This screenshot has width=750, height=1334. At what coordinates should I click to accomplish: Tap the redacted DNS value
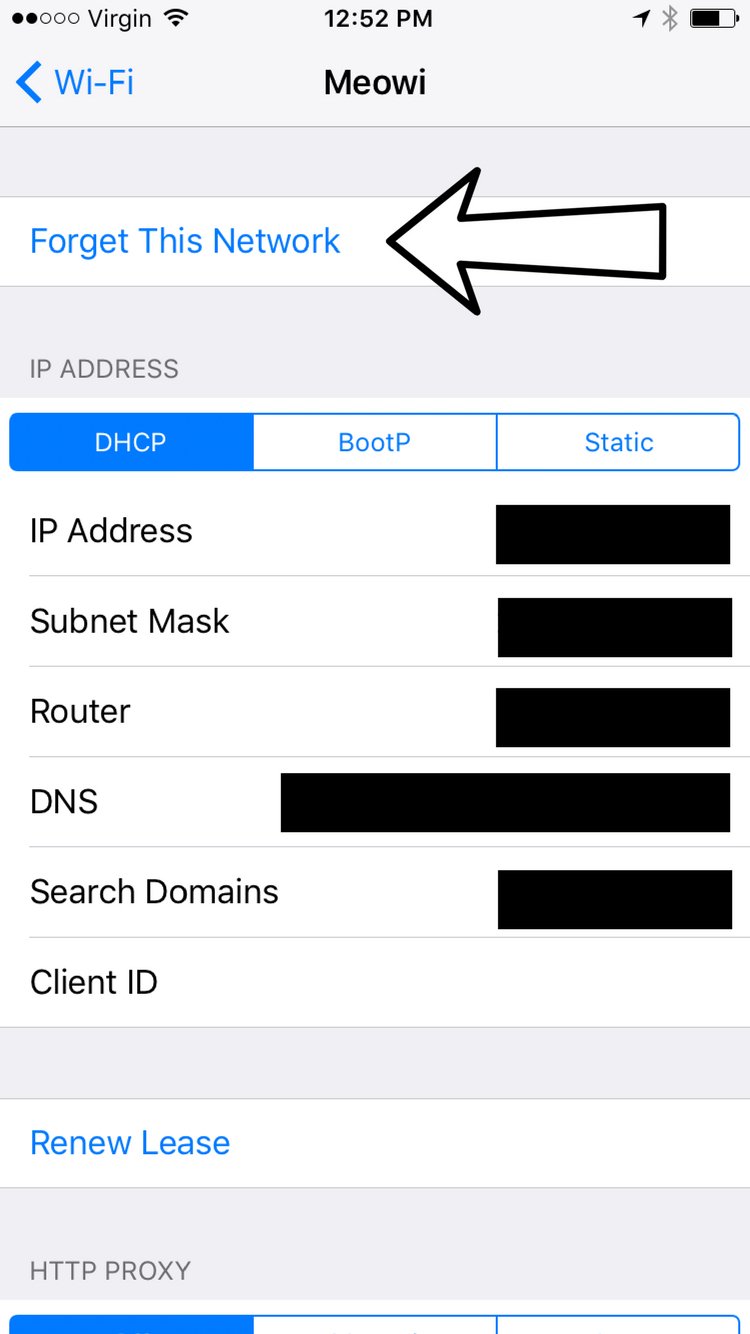pyautogui.click(x=505, y=801)
